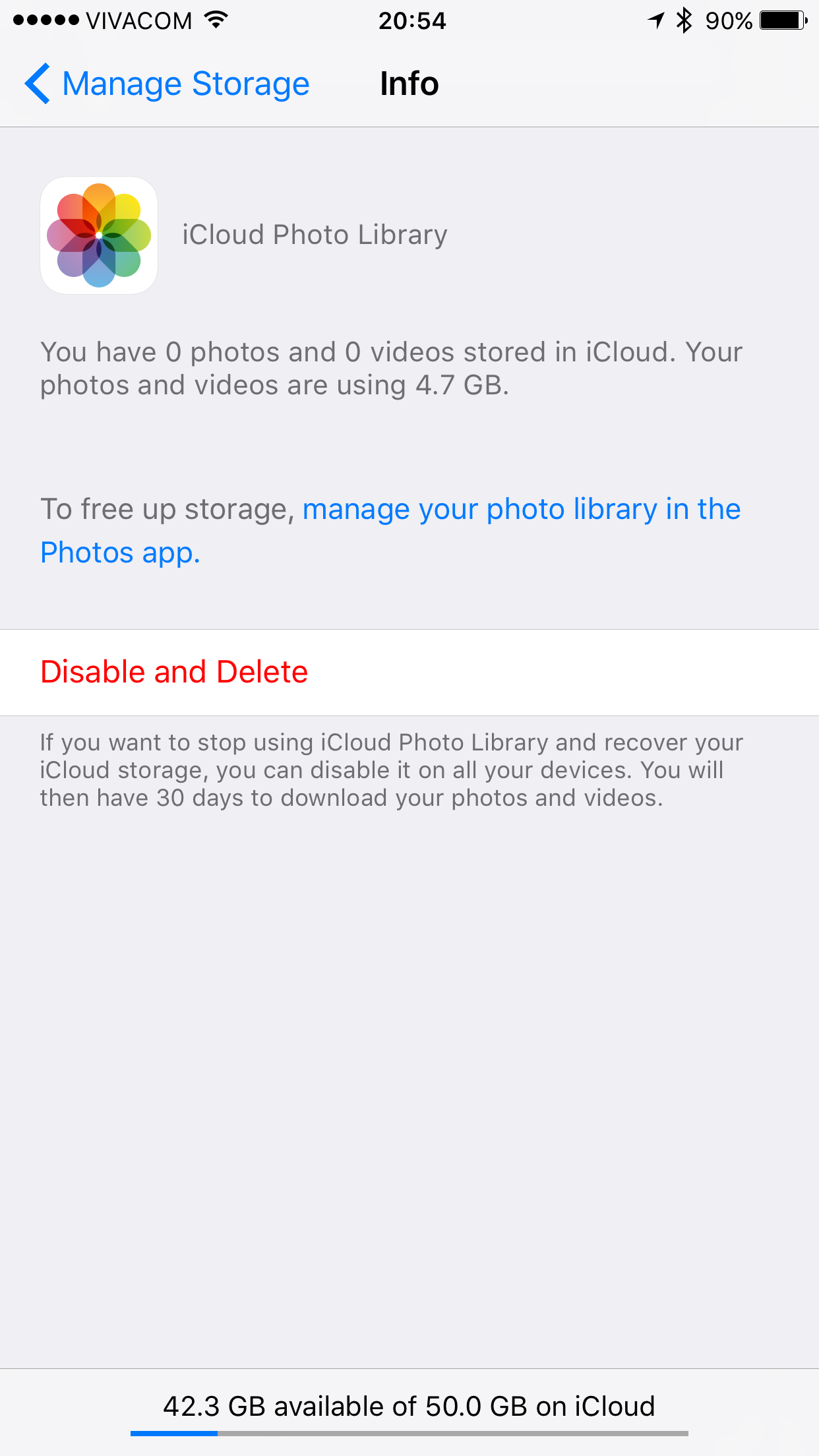Go back to Manage Storage
This screenshot has height=1456, width=819.
[x=167, y=84]
